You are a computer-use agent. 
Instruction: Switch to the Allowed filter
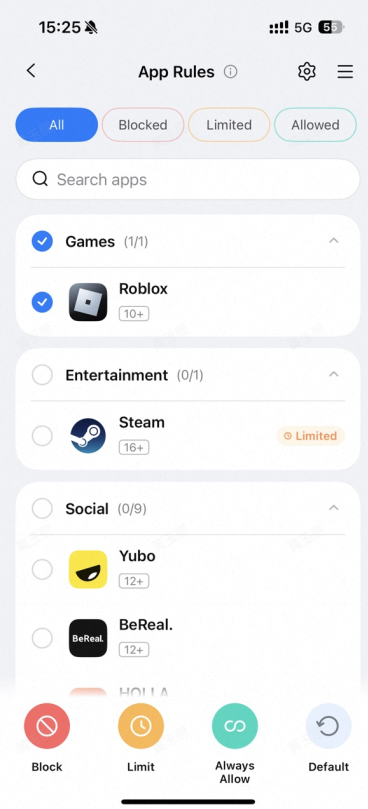coord(315,125)
